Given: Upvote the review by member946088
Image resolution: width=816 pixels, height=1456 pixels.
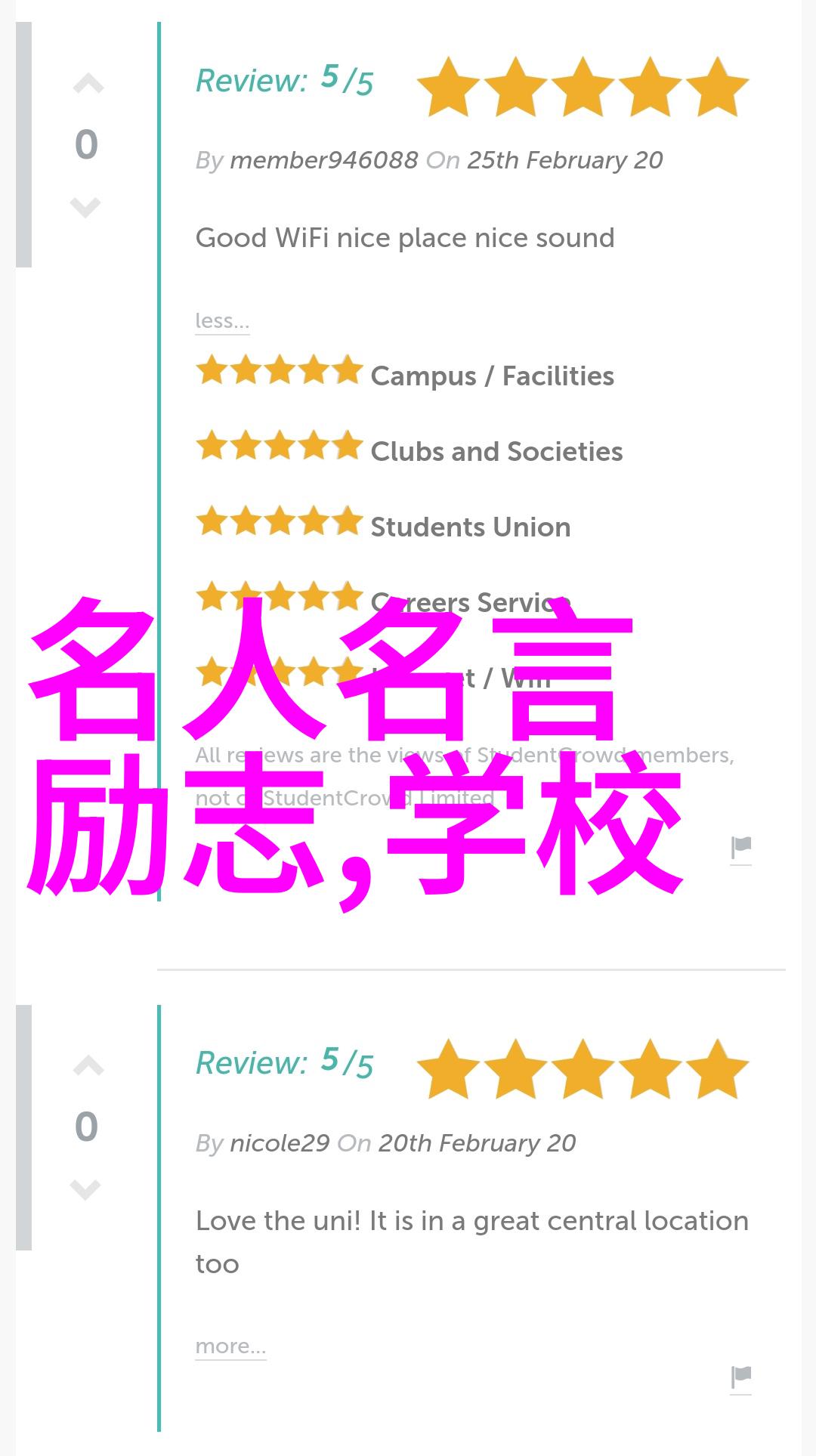Looking at the screenshot, I should pyautogui.click(x=88, y=85).
